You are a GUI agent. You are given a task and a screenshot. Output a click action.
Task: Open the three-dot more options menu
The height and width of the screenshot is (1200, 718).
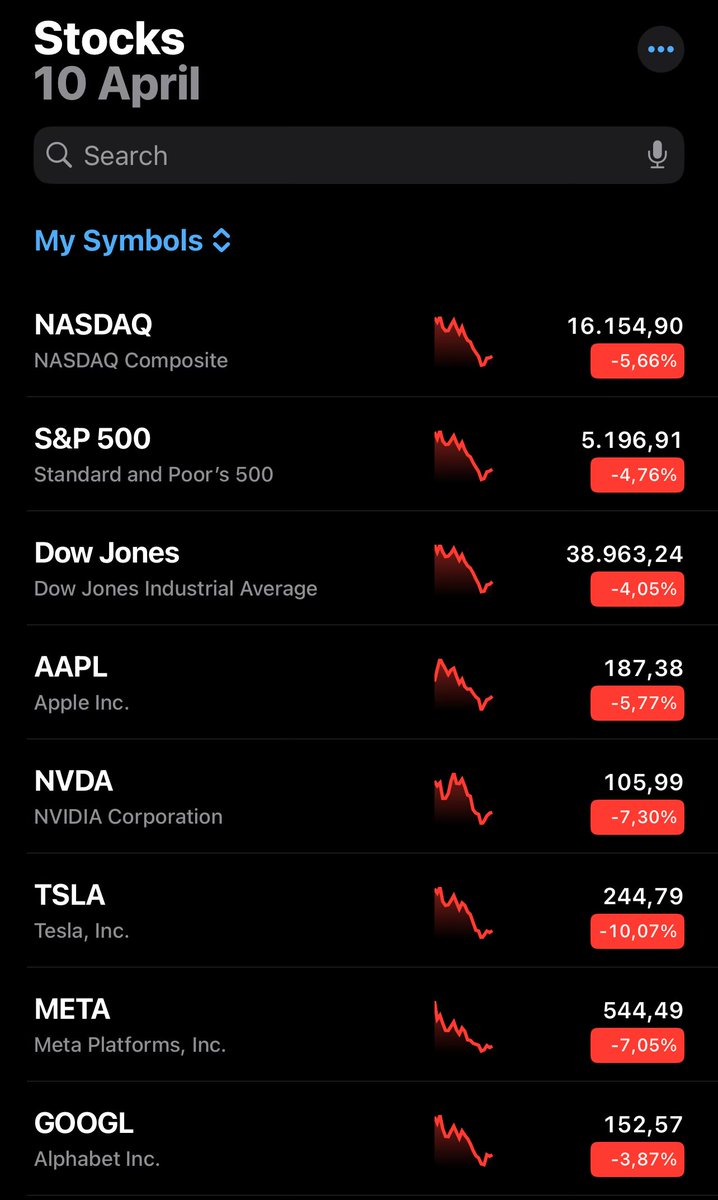click(660, 49)
